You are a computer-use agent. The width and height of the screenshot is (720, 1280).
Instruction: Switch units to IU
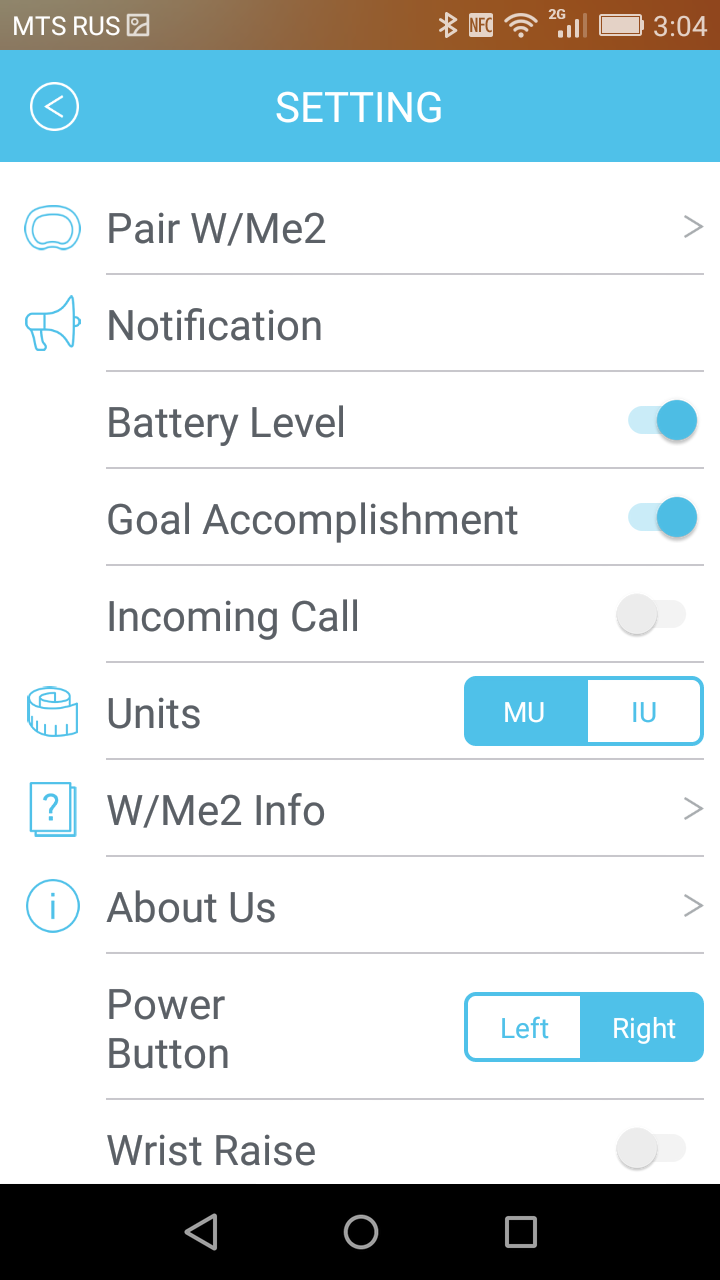(643, 712)
